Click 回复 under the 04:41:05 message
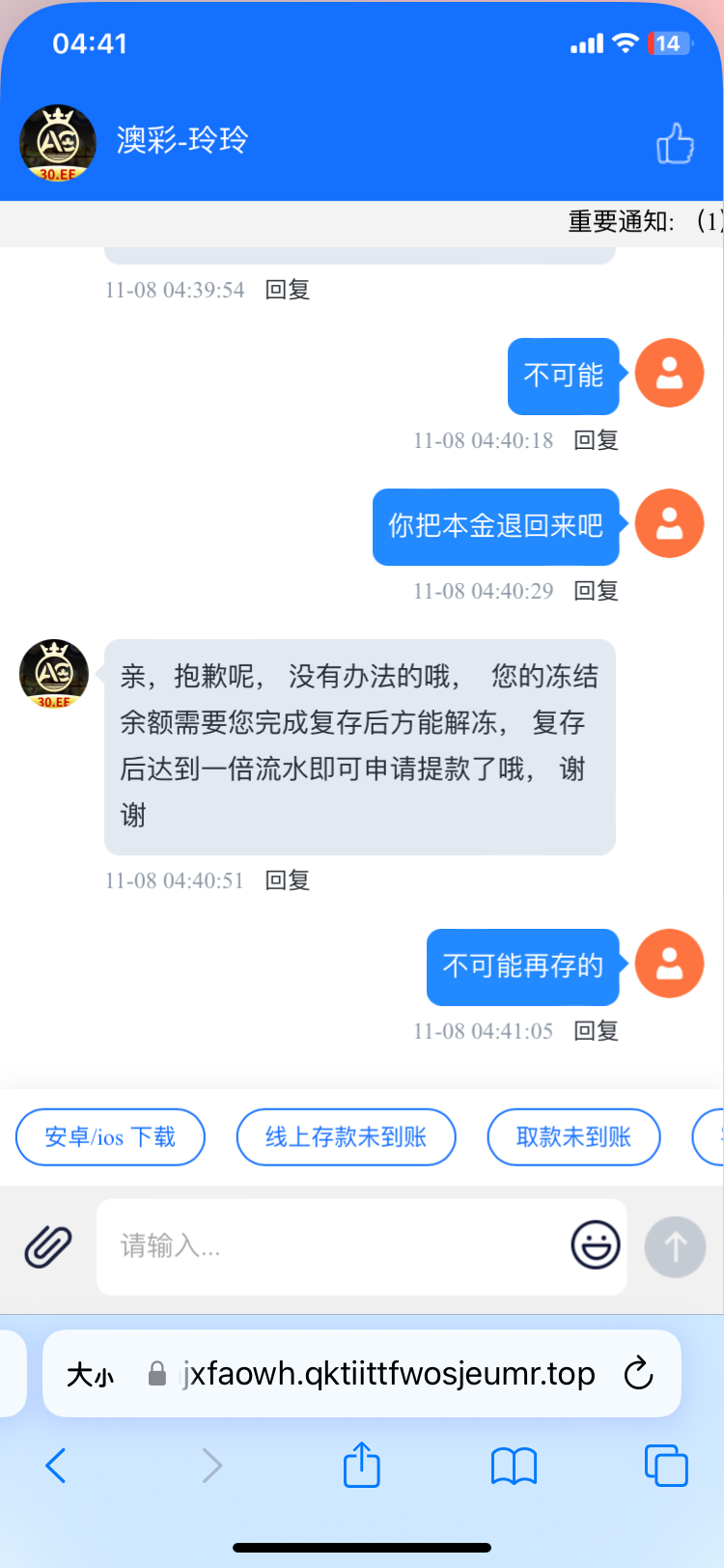 pos(596,1031)
